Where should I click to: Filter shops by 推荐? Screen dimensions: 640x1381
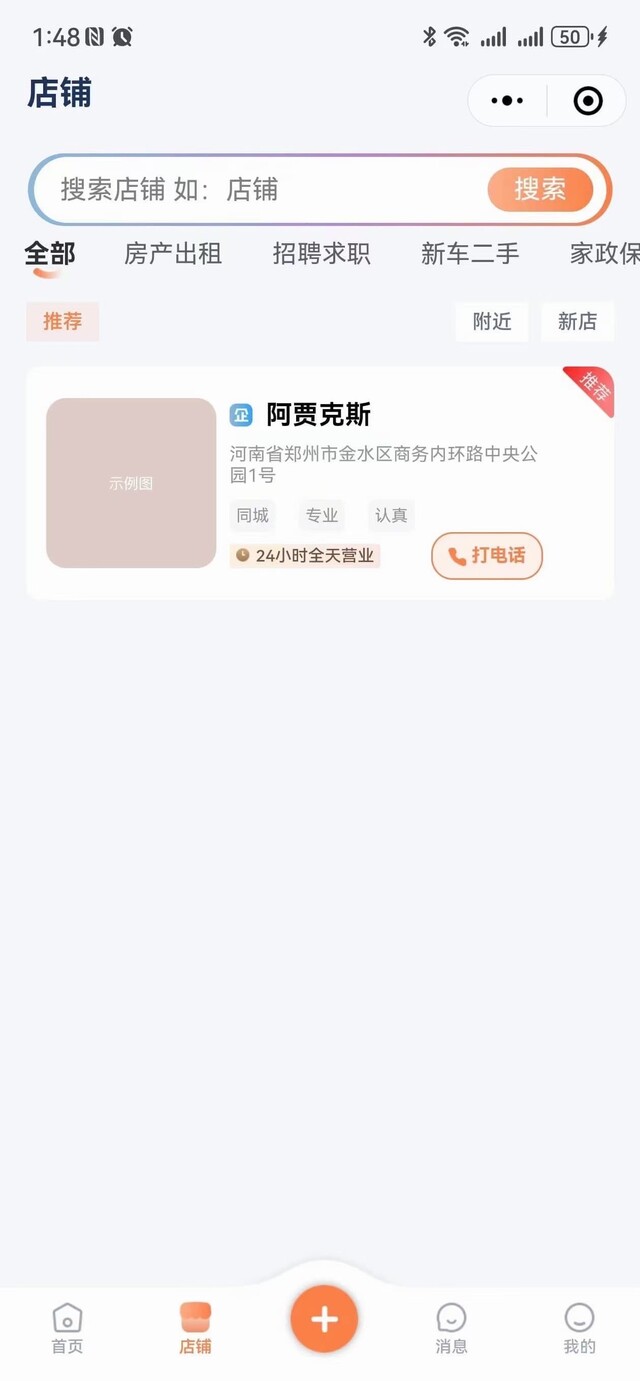coord(62,322)
